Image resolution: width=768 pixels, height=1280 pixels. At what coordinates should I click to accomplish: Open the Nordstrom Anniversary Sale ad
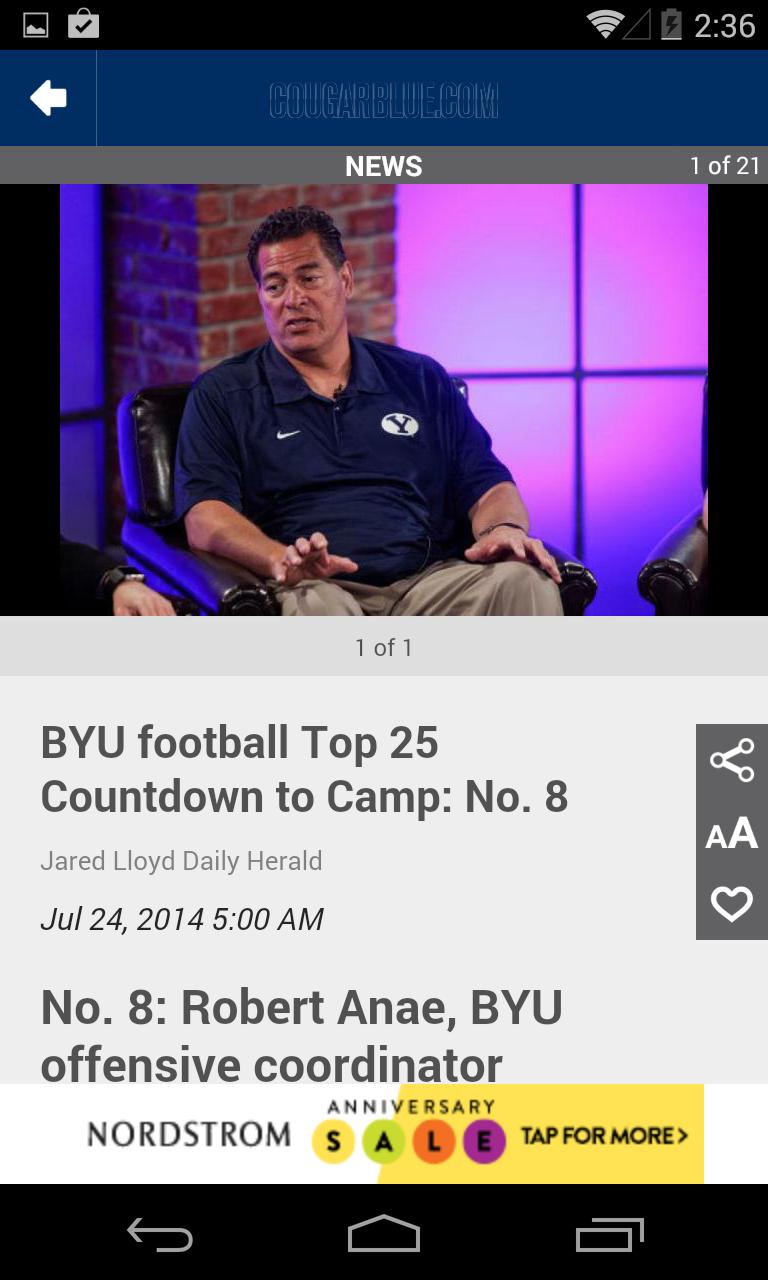click(384, 1134)
